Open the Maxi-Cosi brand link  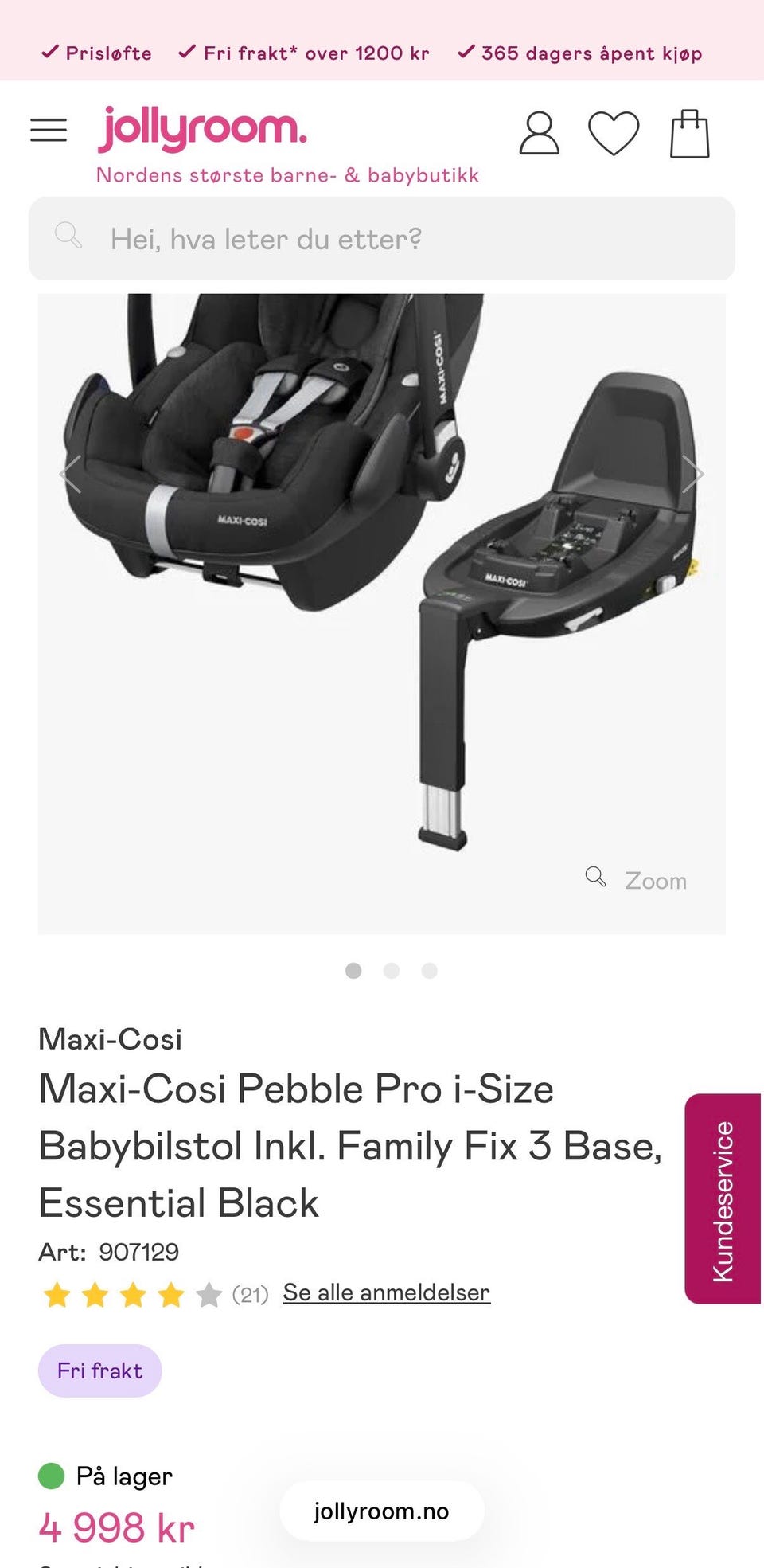point(111,1039)
